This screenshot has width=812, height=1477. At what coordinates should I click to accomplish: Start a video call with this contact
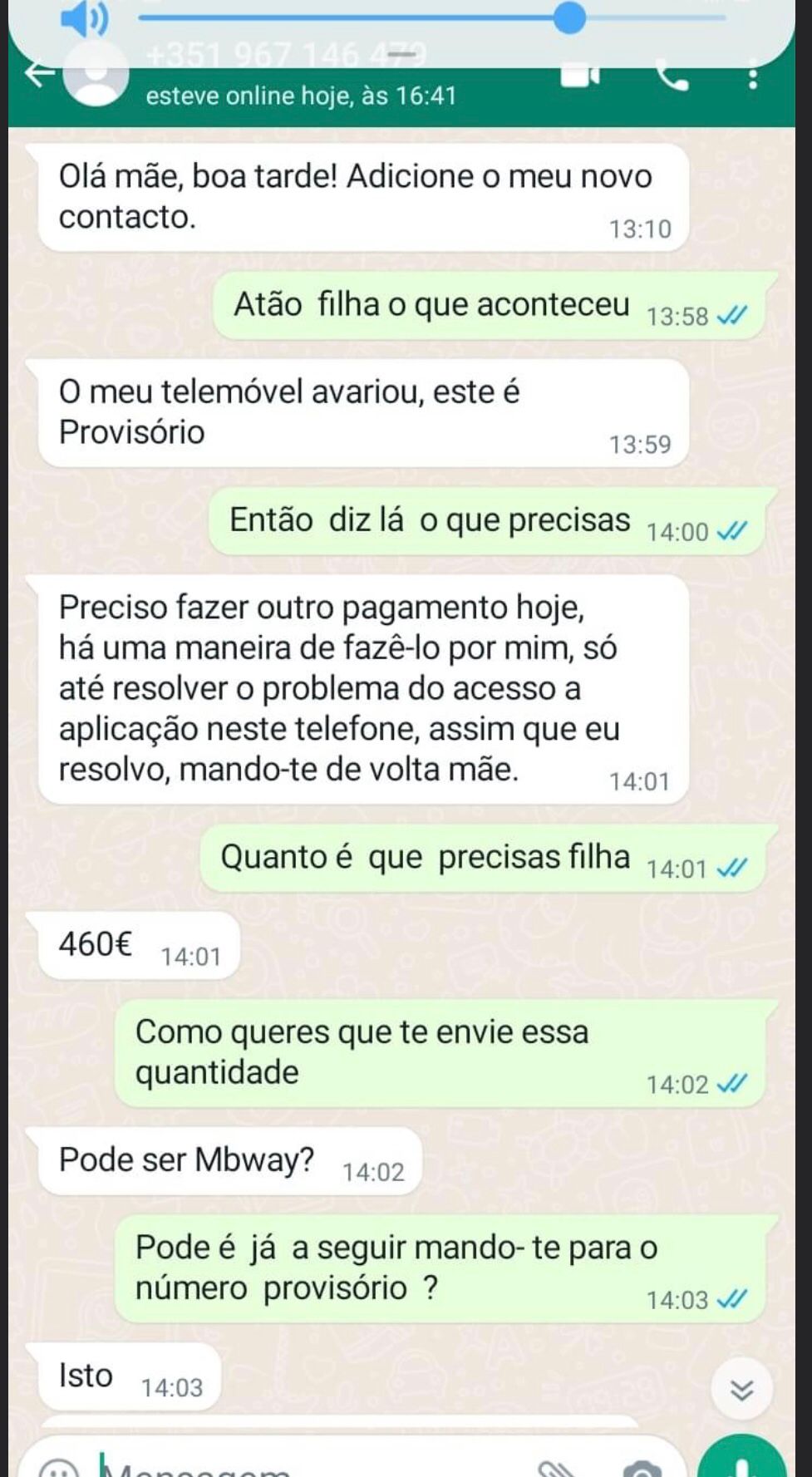[579, 76]
